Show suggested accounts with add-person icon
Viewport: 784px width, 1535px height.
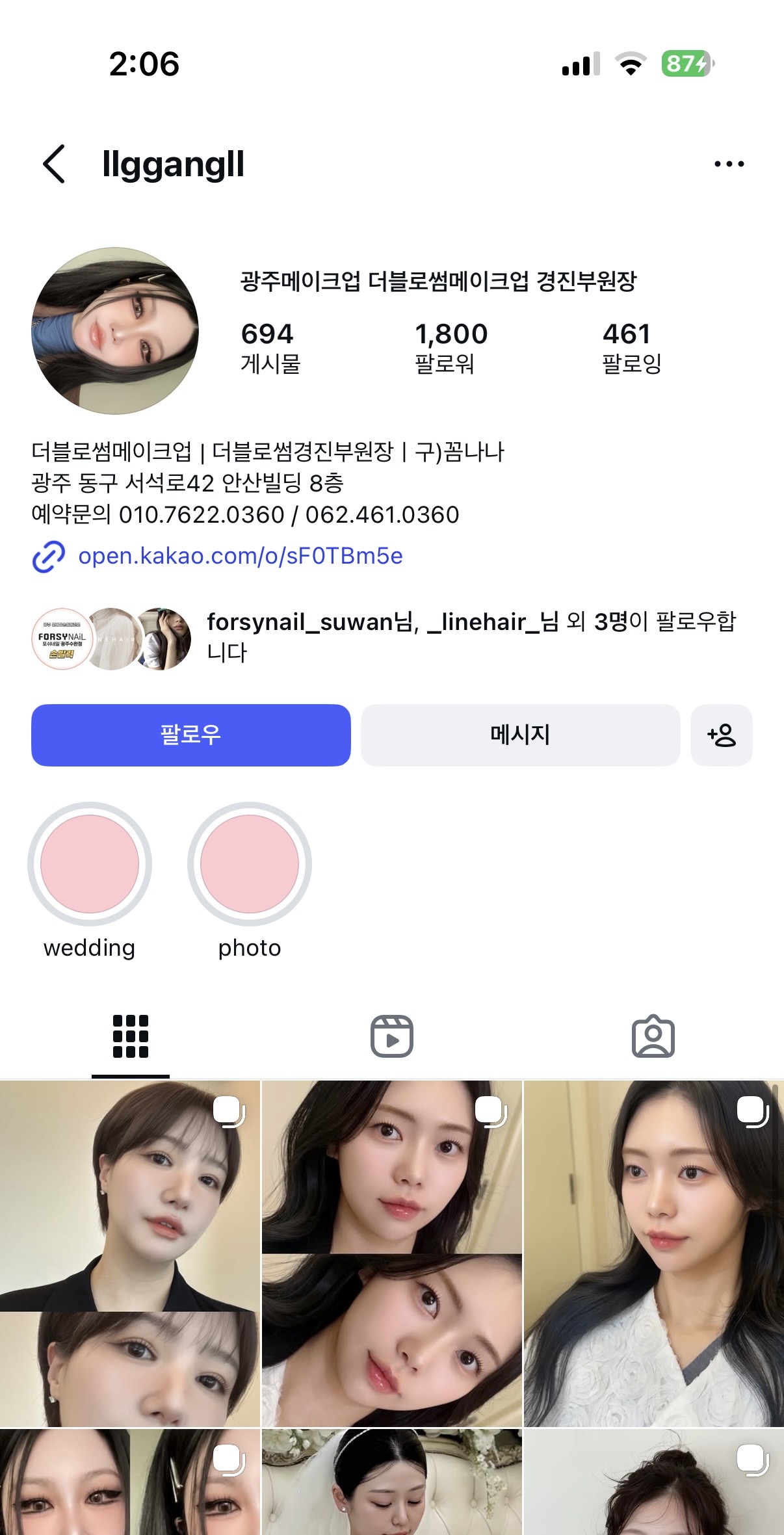pos(721,735)
